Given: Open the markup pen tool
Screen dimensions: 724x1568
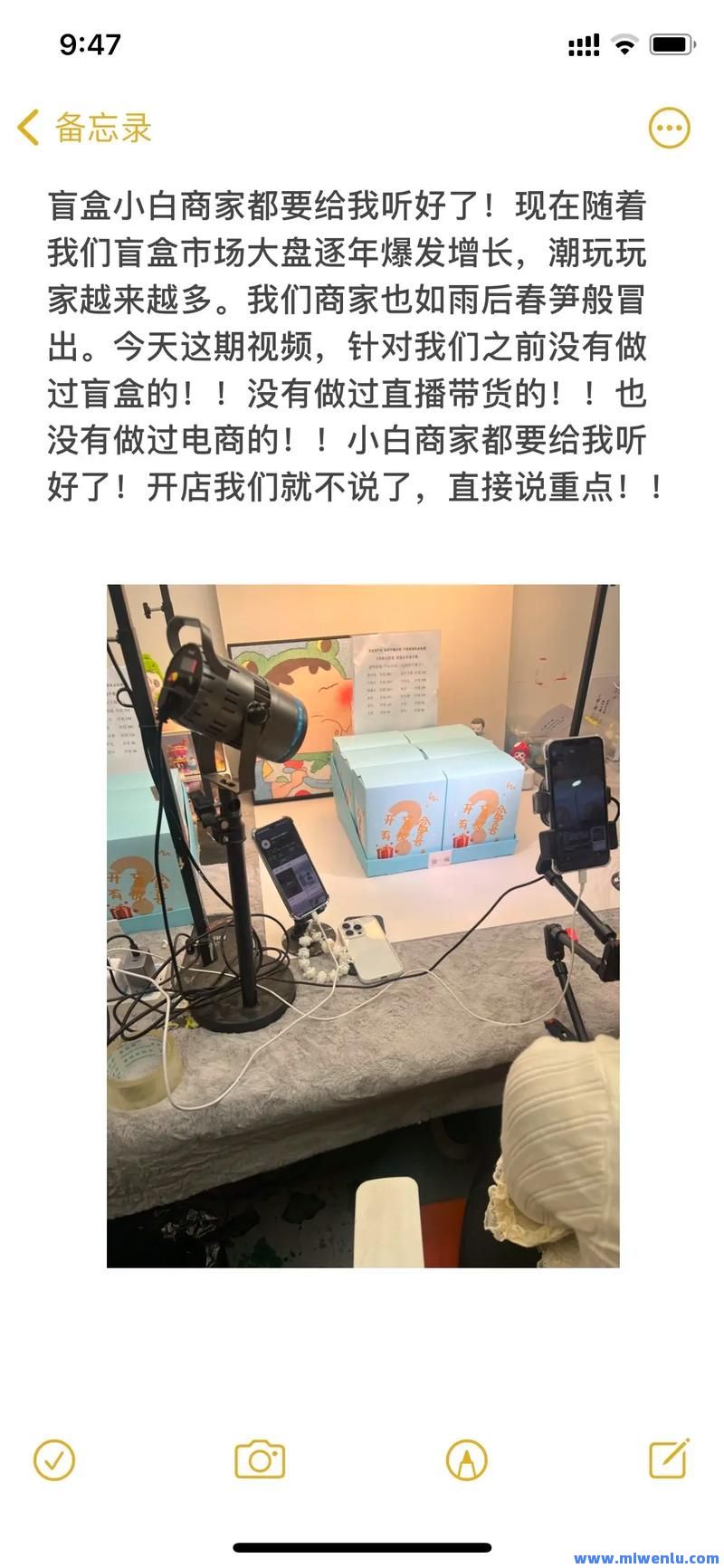Looking at the screenshot, I should point(467,1459).
